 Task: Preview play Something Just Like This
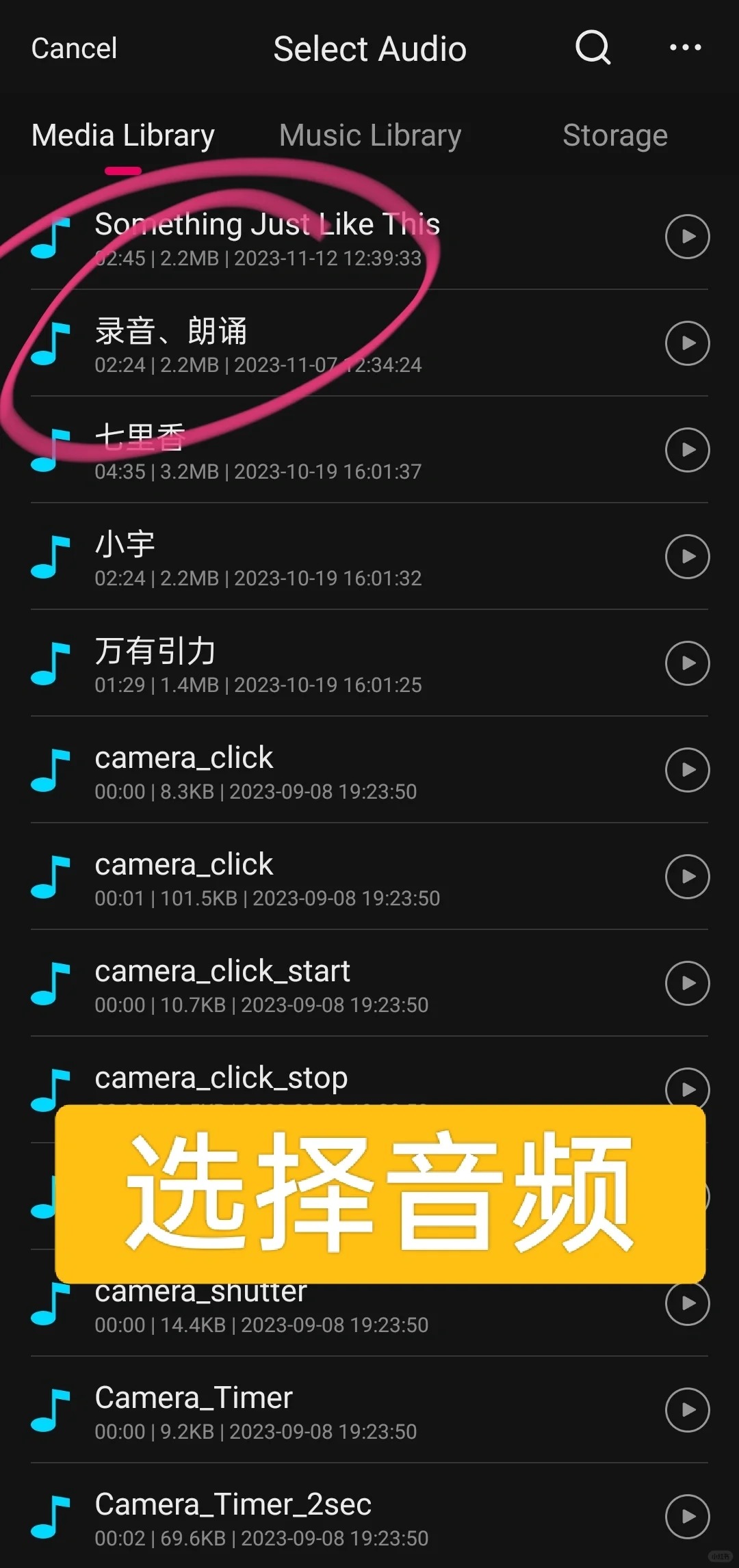[687, 237]
